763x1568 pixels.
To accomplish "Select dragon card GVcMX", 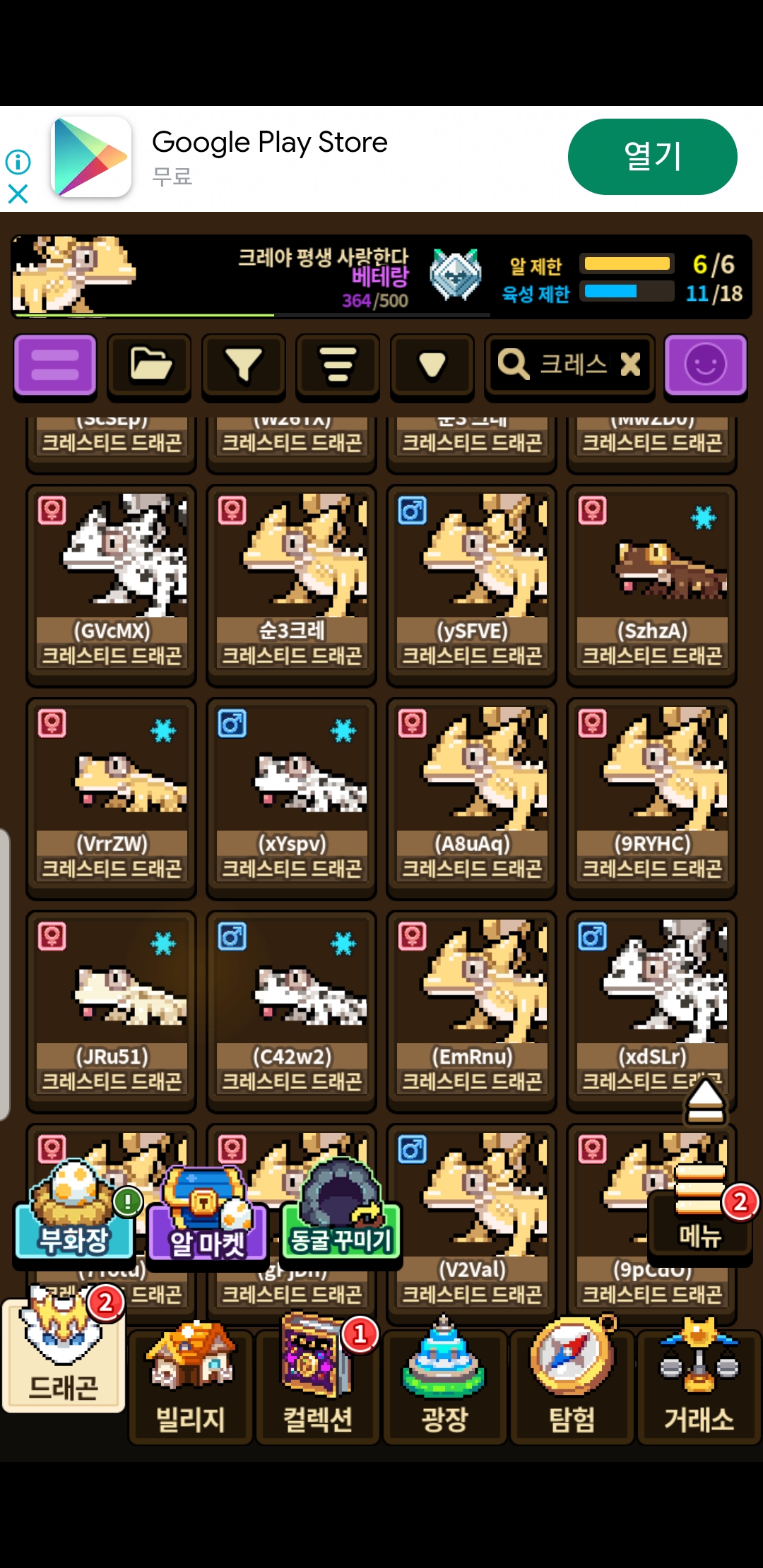I will (x=111, y=586).
